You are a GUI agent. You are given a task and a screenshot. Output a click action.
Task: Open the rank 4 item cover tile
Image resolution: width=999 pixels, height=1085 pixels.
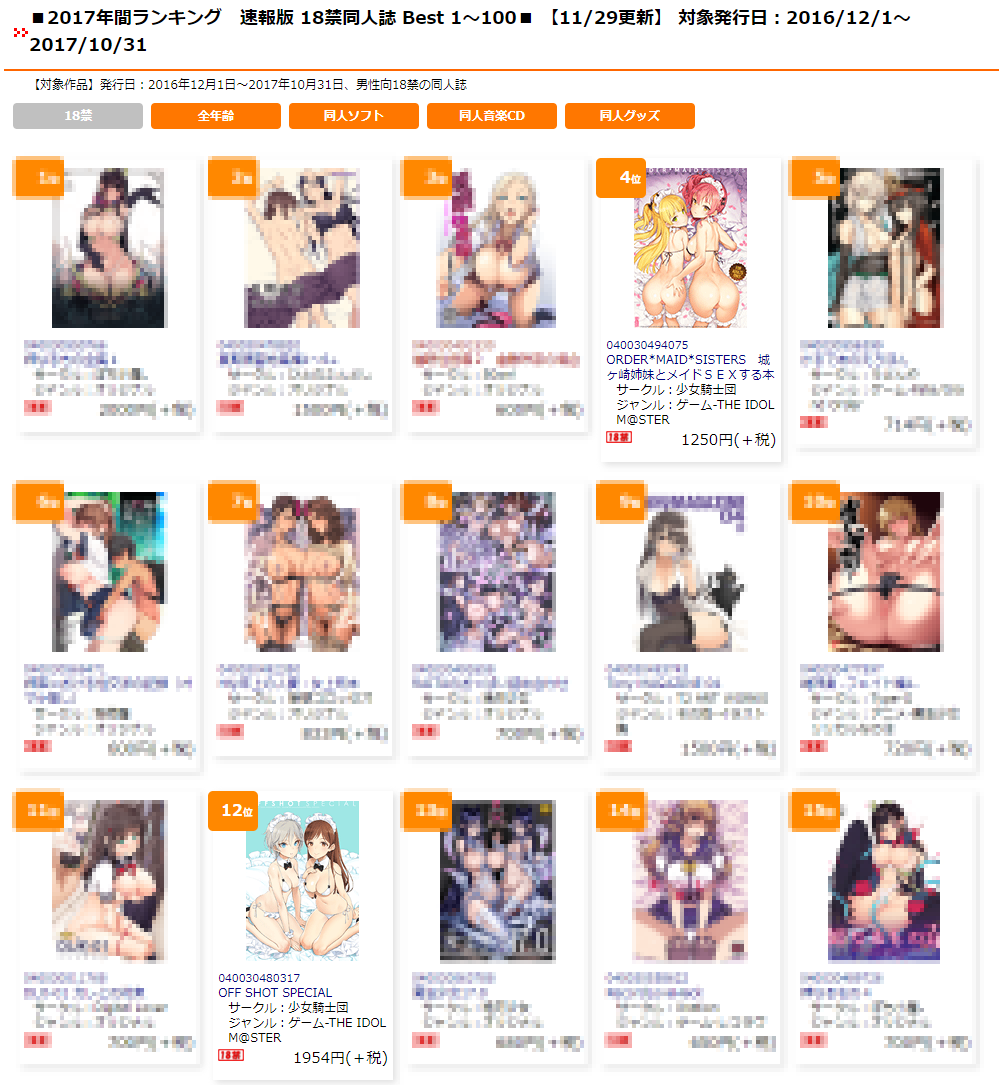click(x=691, y=247)
